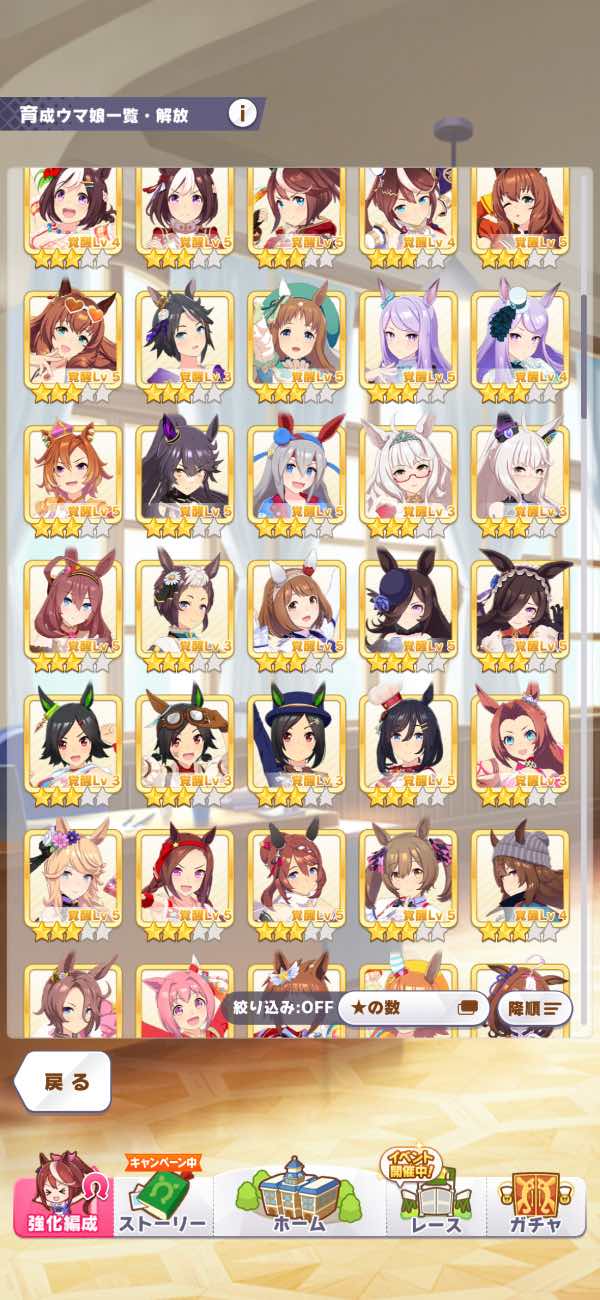This screenshot has width=600, height=1300.
Task: Open the info icon beside the title
Action: coord(242,113)
